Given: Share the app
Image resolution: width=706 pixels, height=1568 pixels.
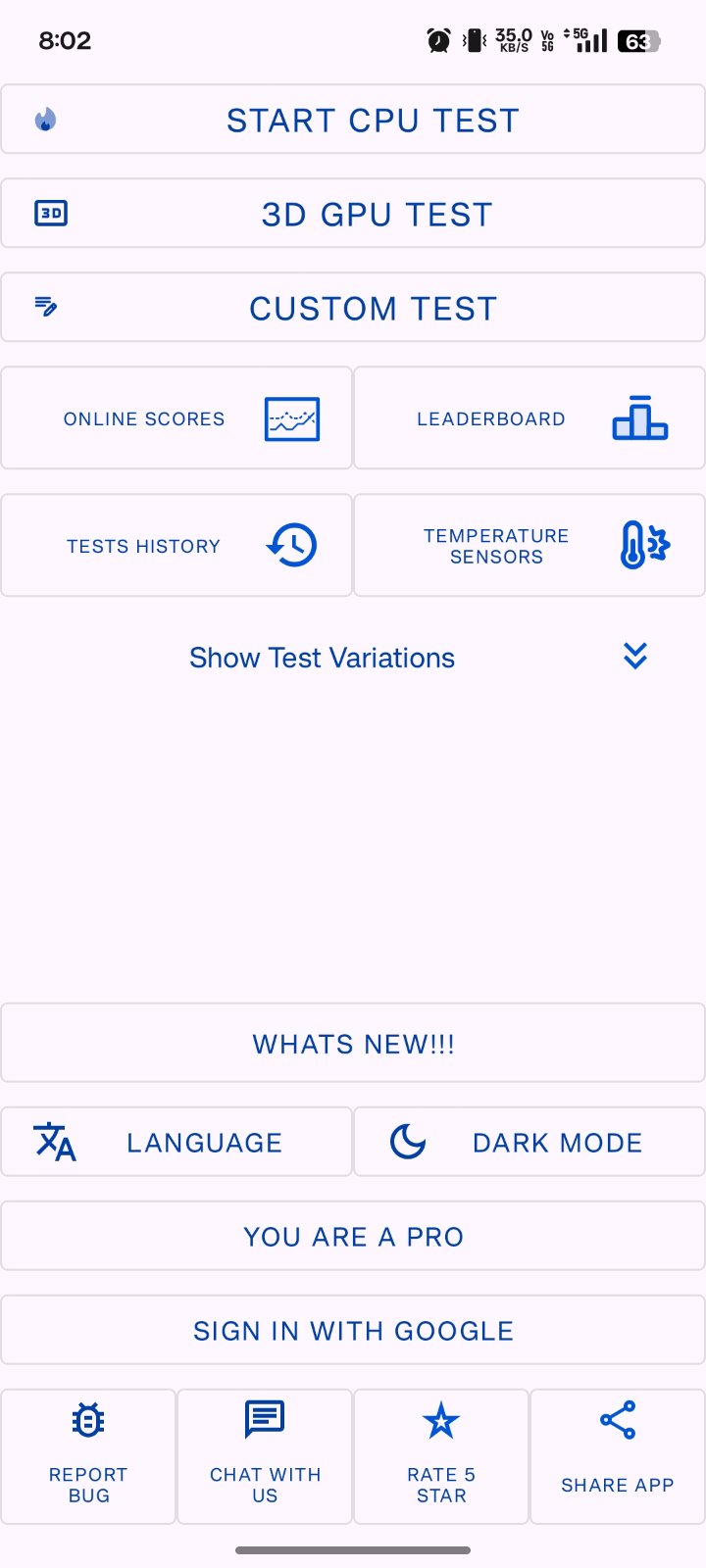Looking at the screenshot, I should 618,1456.
